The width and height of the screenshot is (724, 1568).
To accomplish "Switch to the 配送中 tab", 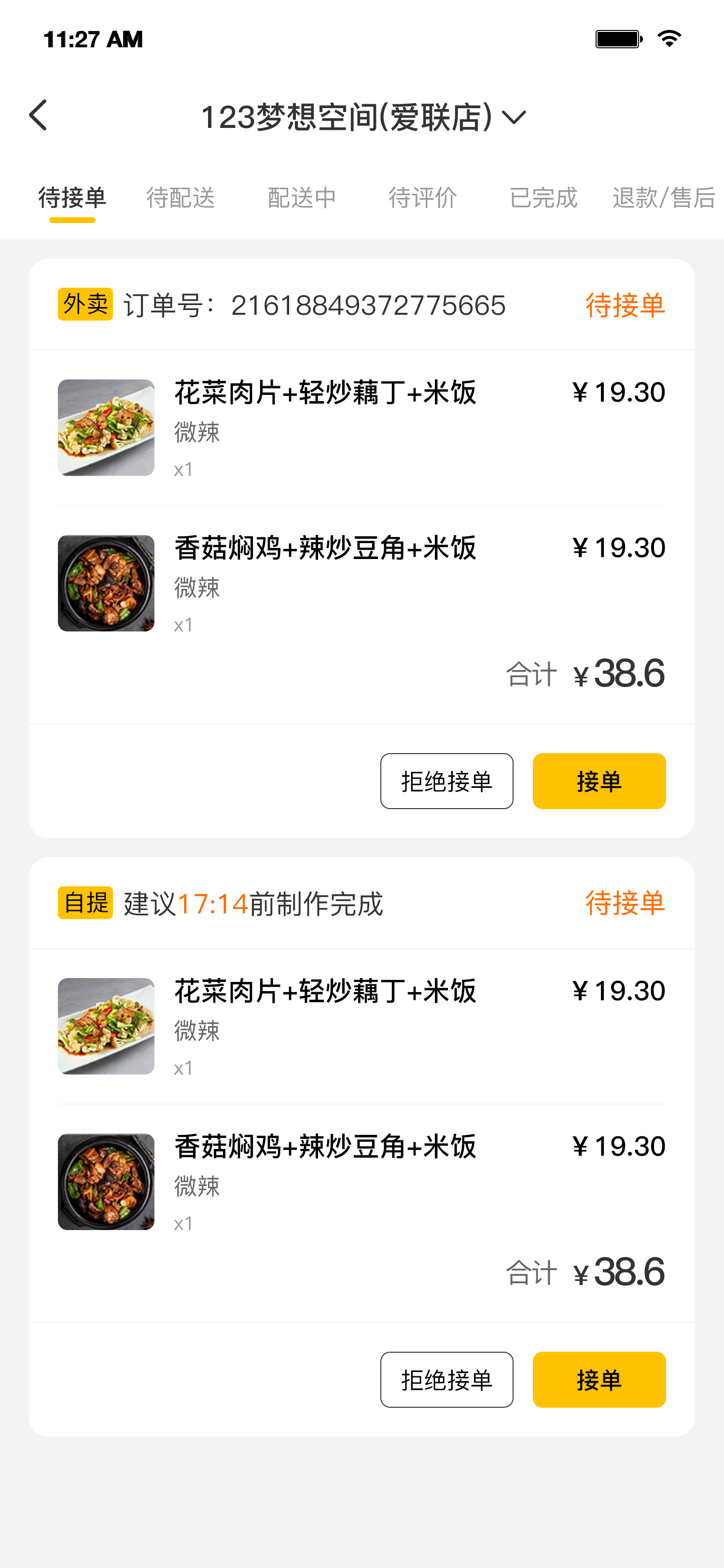I will [x=302, y=198].
